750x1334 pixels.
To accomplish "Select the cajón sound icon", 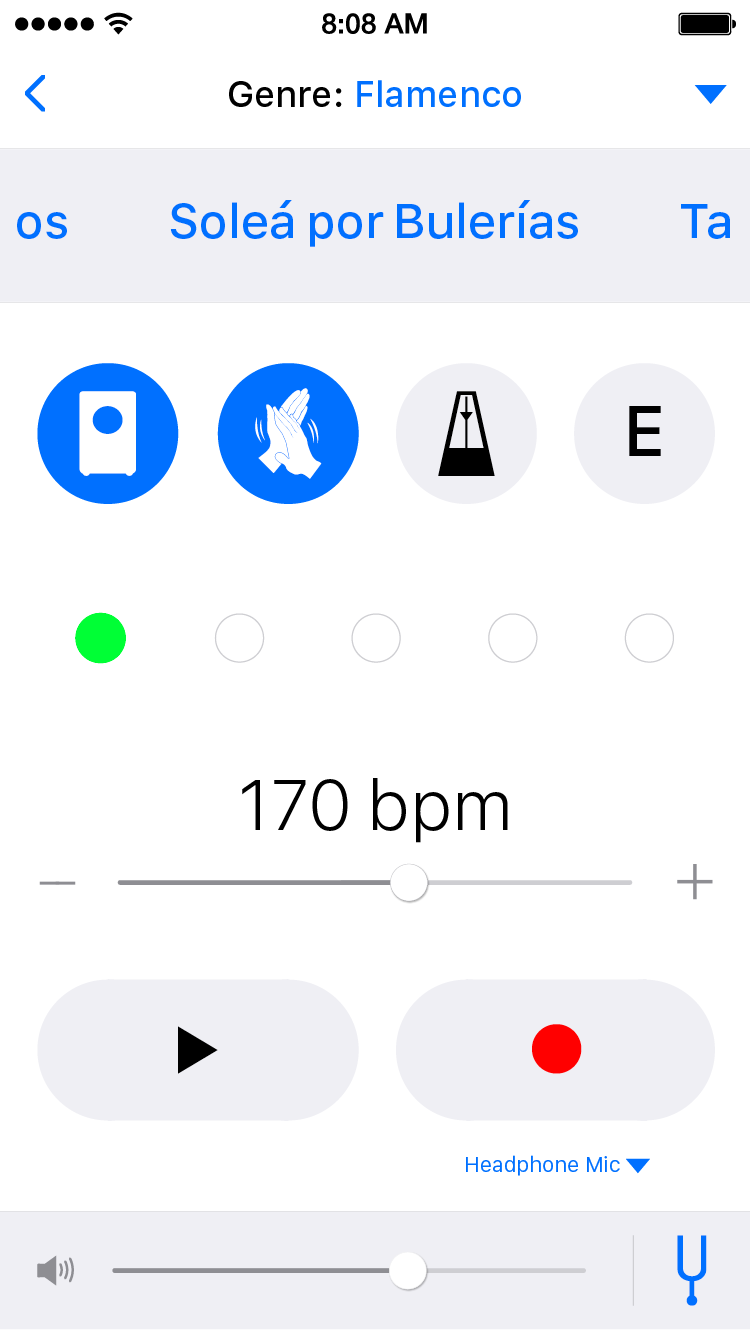I will click(x=108, y=433).
